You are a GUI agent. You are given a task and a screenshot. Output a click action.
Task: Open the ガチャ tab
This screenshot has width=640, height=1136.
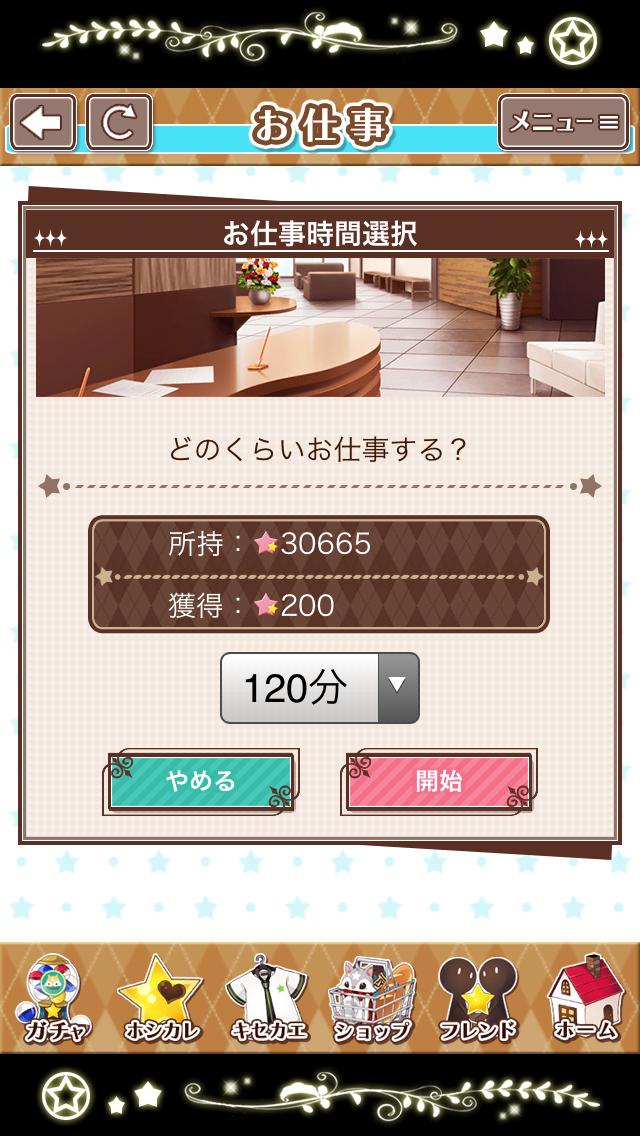(x=56, y=999)
